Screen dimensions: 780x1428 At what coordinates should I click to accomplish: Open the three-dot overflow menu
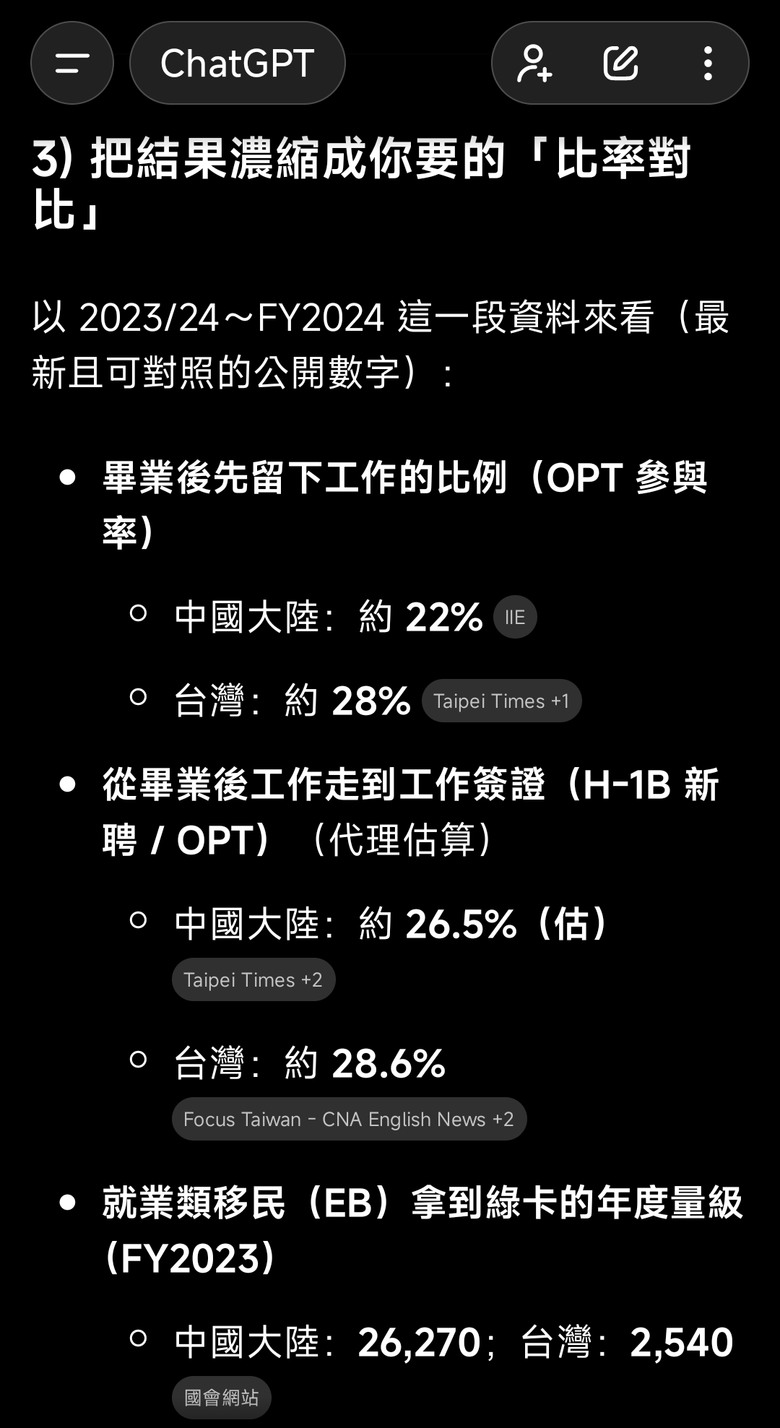pyautogui.click(x=707, y=63)
